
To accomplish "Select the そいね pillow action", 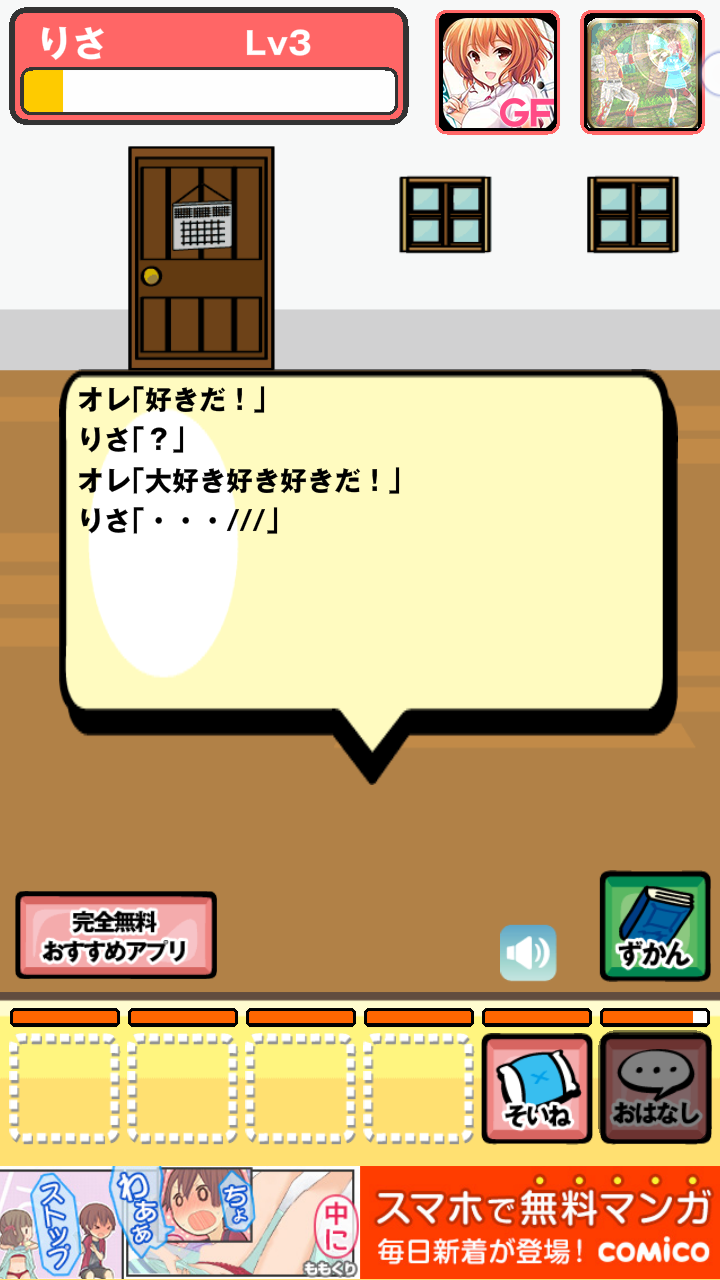I will [538, 1089].
